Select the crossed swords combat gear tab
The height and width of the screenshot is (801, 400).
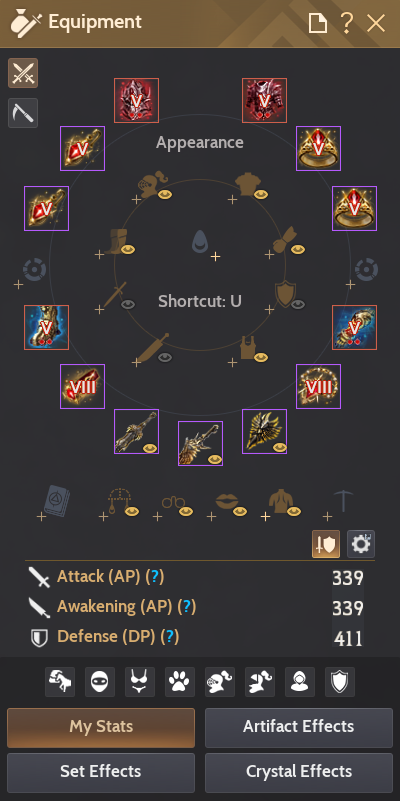click(x=23, y=73)
